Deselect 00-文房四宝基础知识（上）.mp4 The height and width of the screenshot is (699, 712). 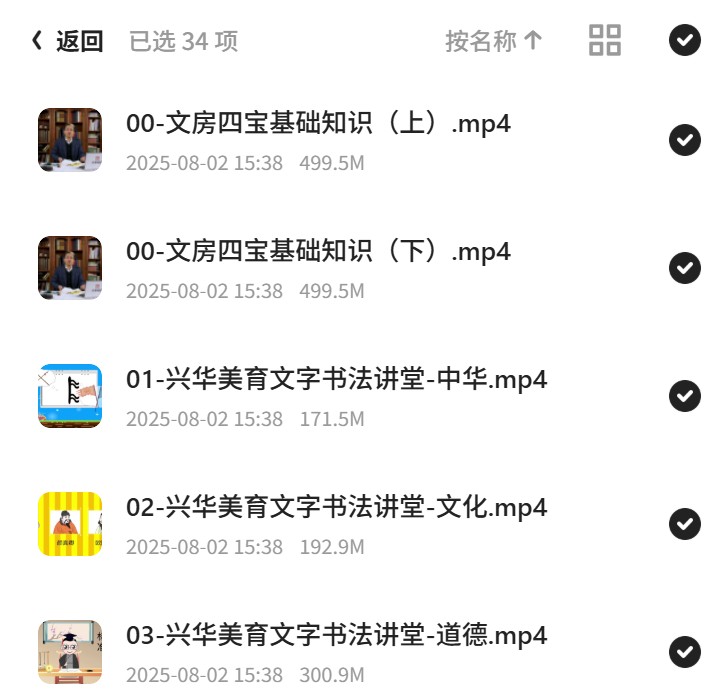pos(685,140)
